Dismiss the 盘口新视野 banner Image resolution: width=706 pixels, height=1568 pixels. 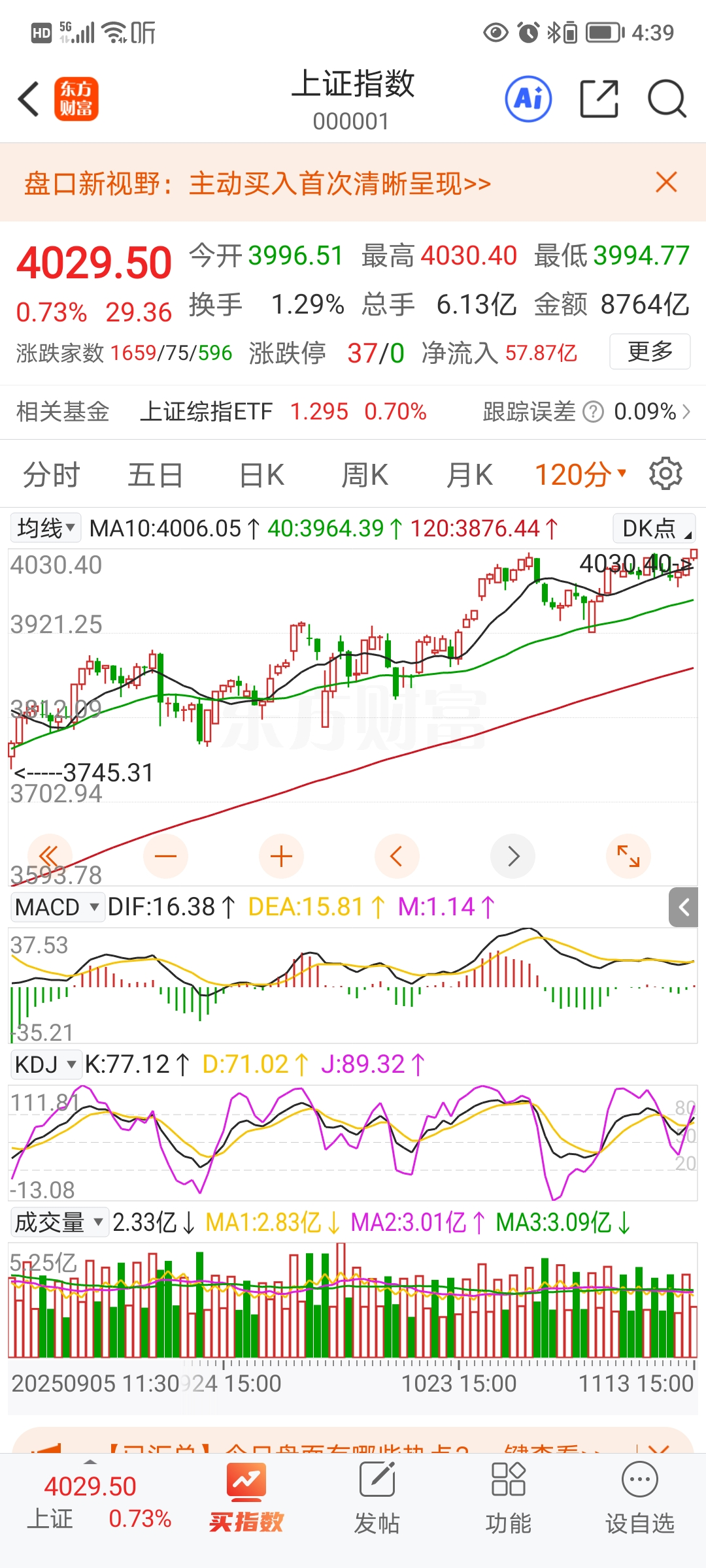[x=666, y=182]
